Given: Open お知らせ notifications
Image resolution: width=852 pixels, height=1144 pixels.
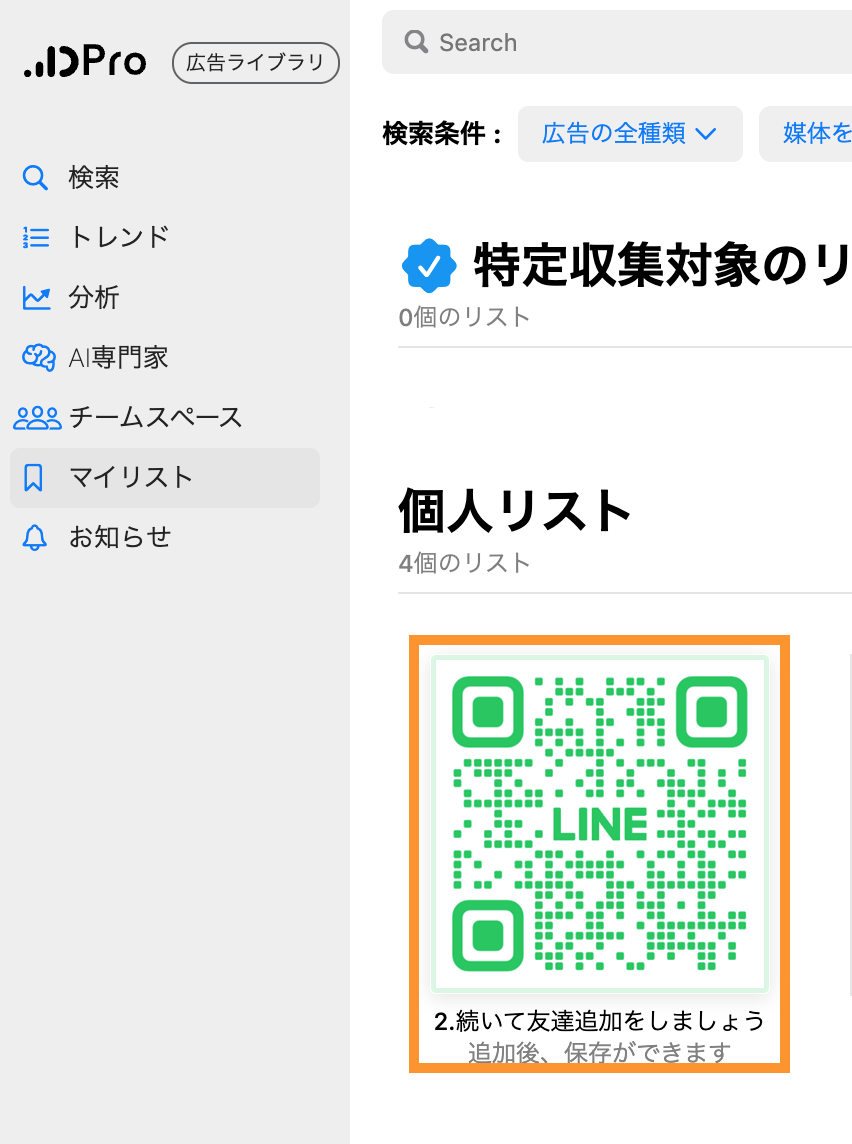Looking at the screenshot, I should pos(119,537).
